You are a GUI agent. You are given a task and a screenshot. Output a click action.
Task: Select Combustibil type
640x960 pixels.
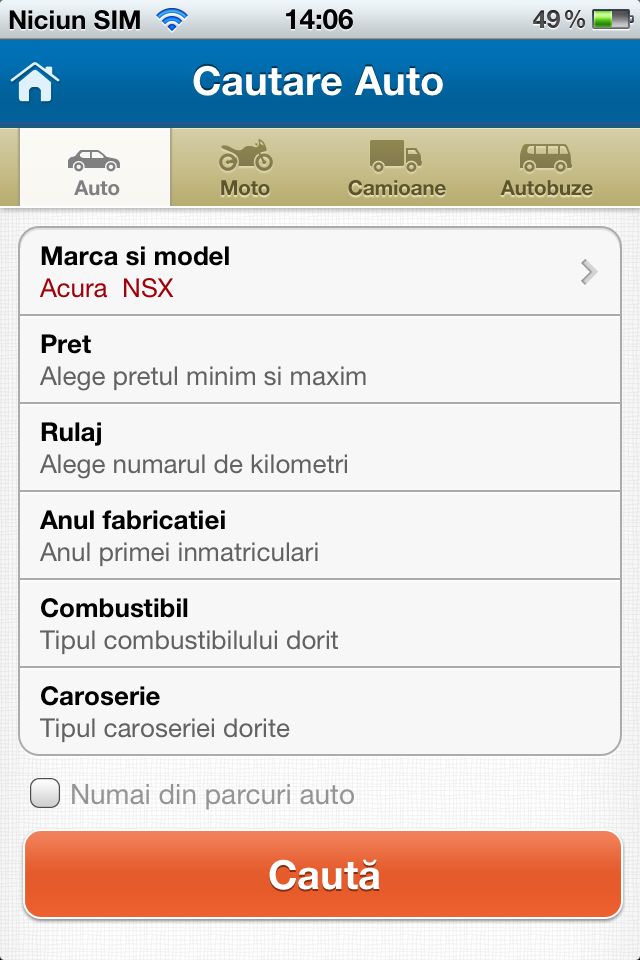click(x=320, y=624)
